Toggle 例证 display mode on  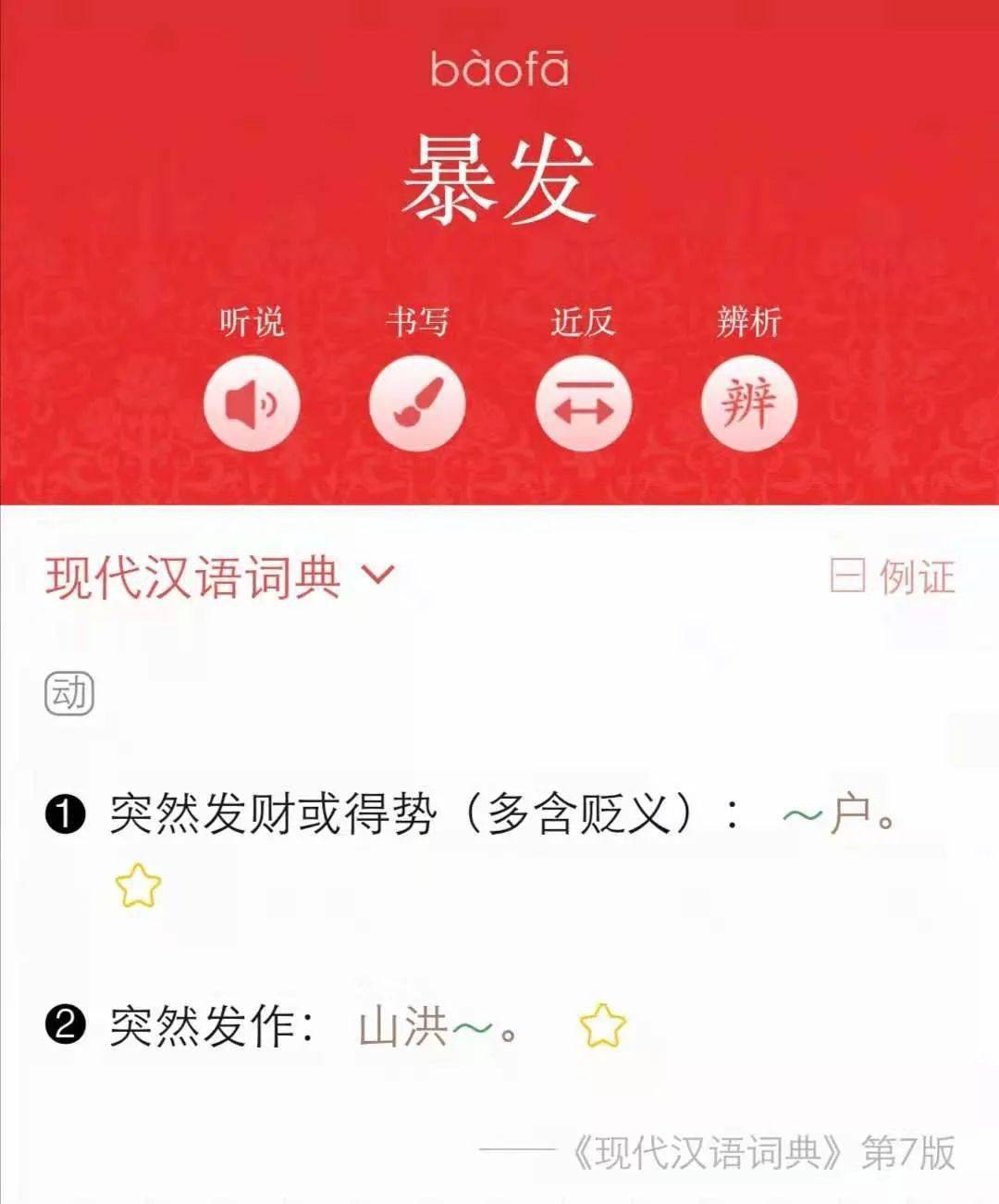(911, 576)
